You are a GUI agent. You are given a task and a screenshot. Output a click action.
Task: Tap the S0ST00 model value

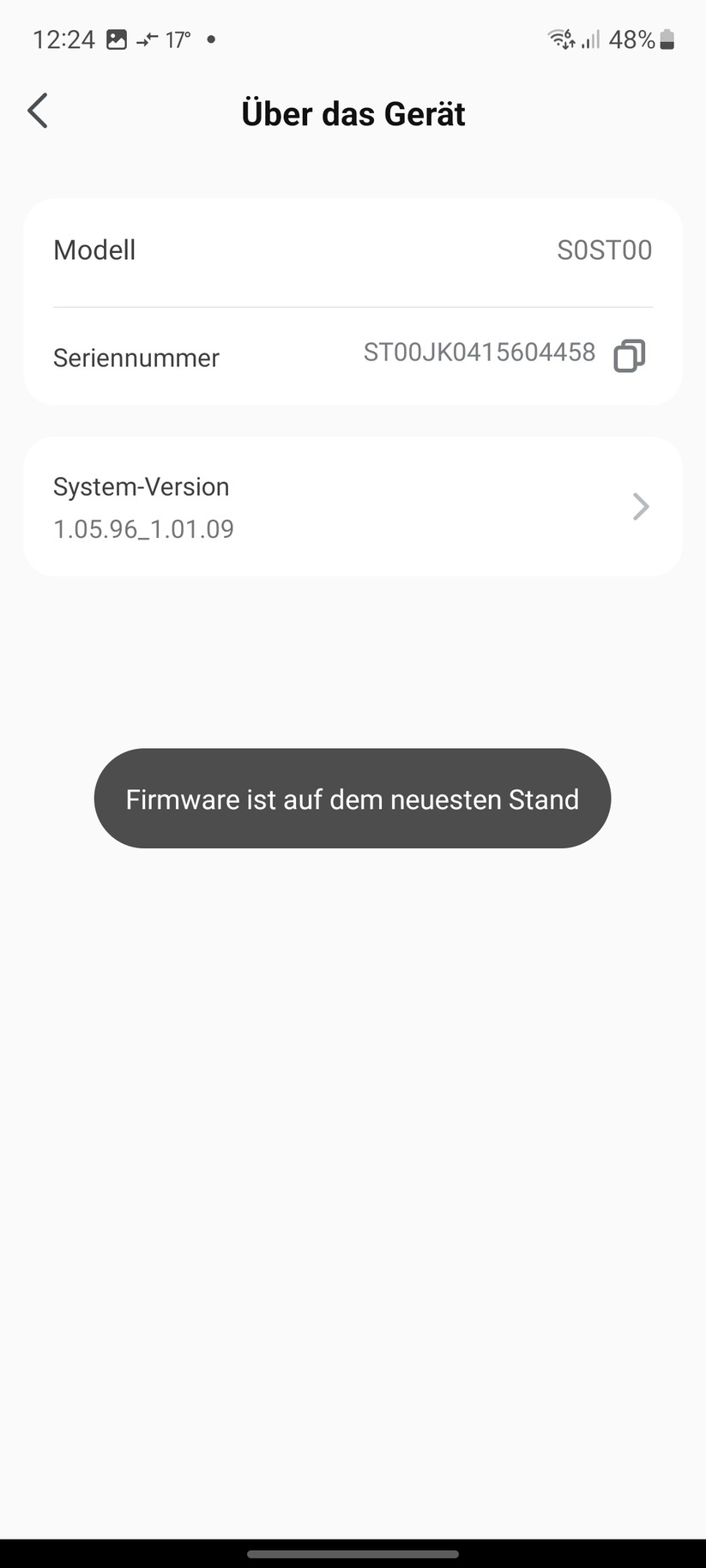pyautogui.click(x=604, y=250)
